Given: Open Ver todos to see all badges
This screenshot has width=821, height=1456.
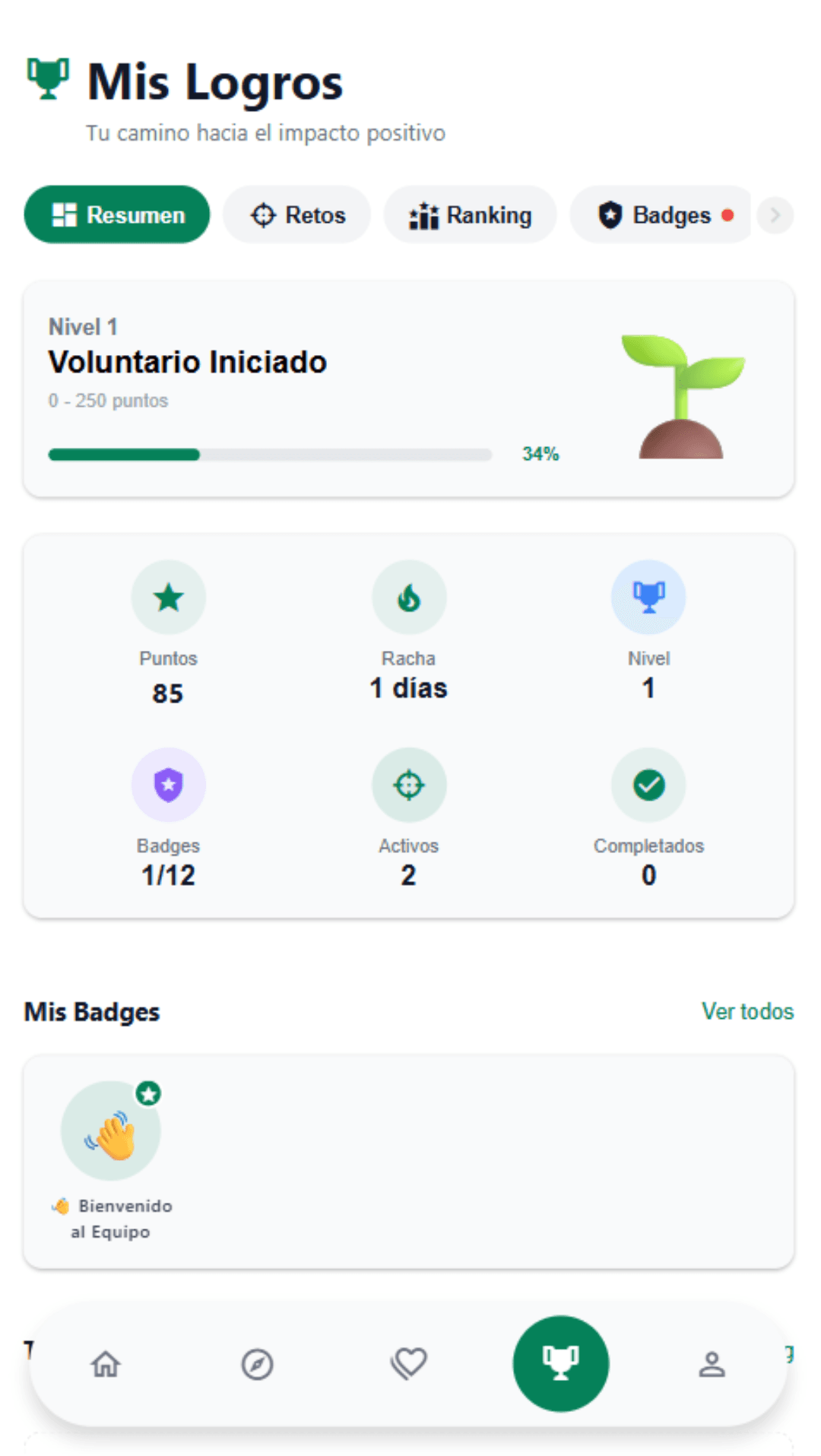Looking at the screenshot, I should (748, 1011).
